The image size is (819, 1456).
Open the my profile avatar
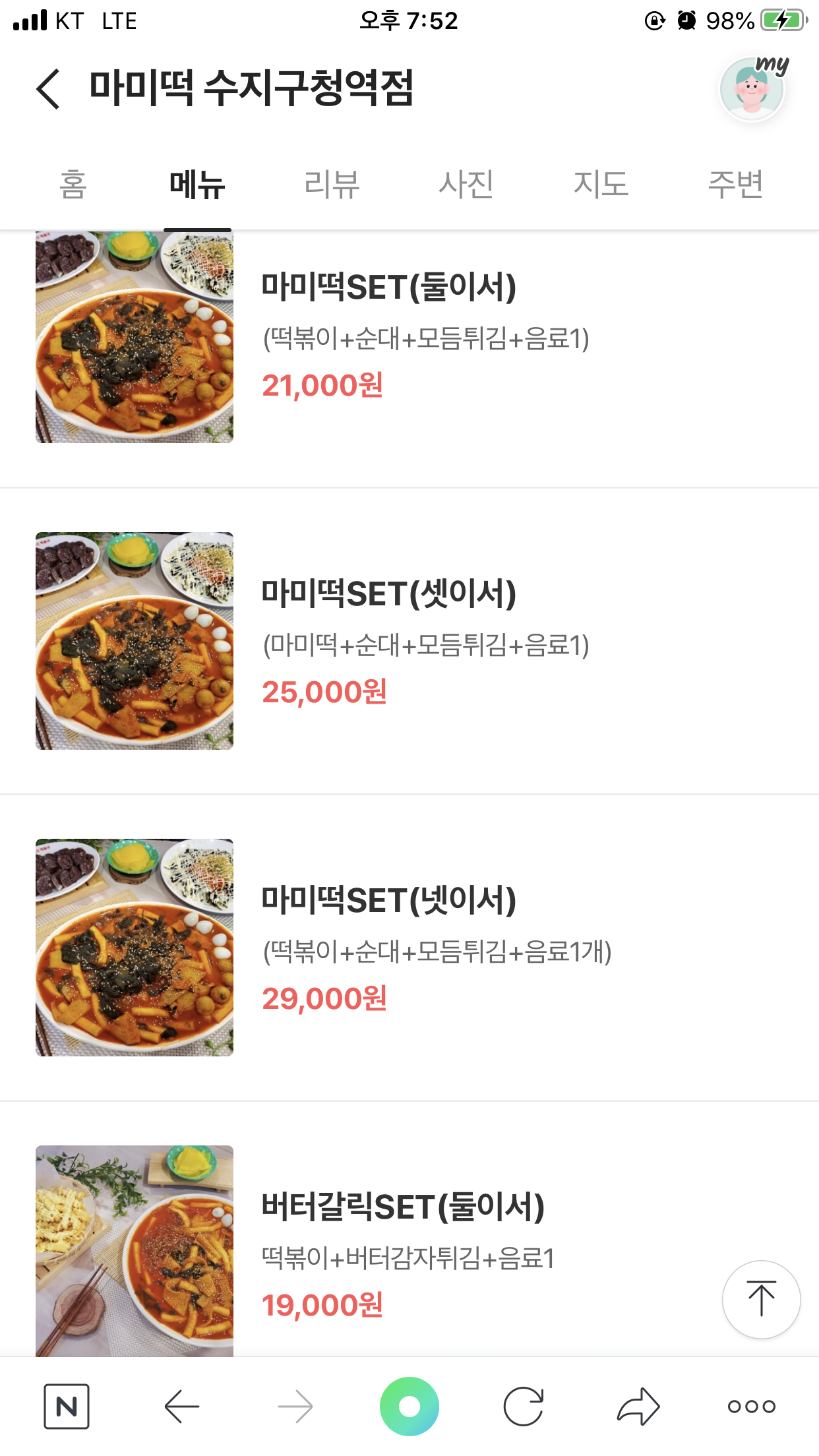click(x=753, y=89)
